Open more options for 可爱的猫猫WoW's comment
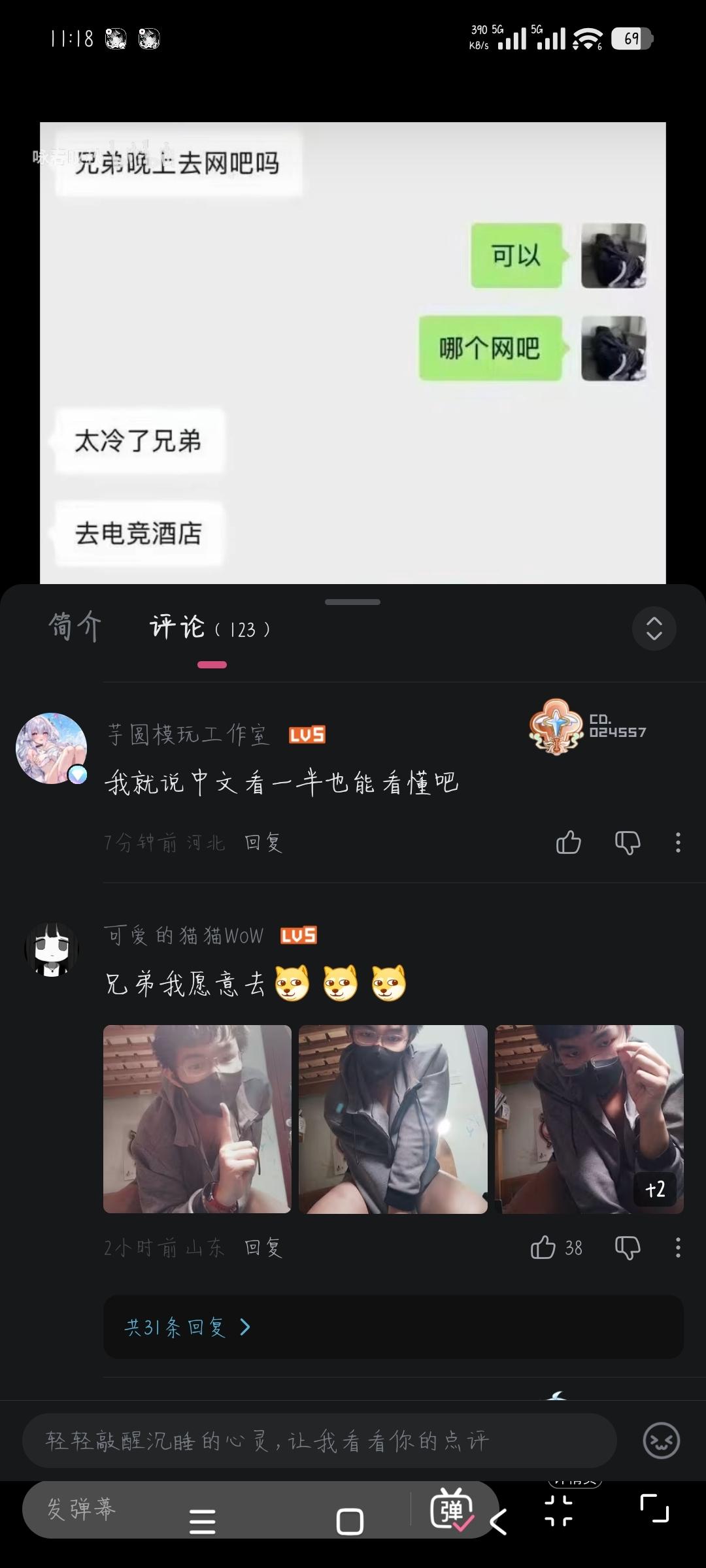This screenshot has height=1568, width=706. 678,1248
